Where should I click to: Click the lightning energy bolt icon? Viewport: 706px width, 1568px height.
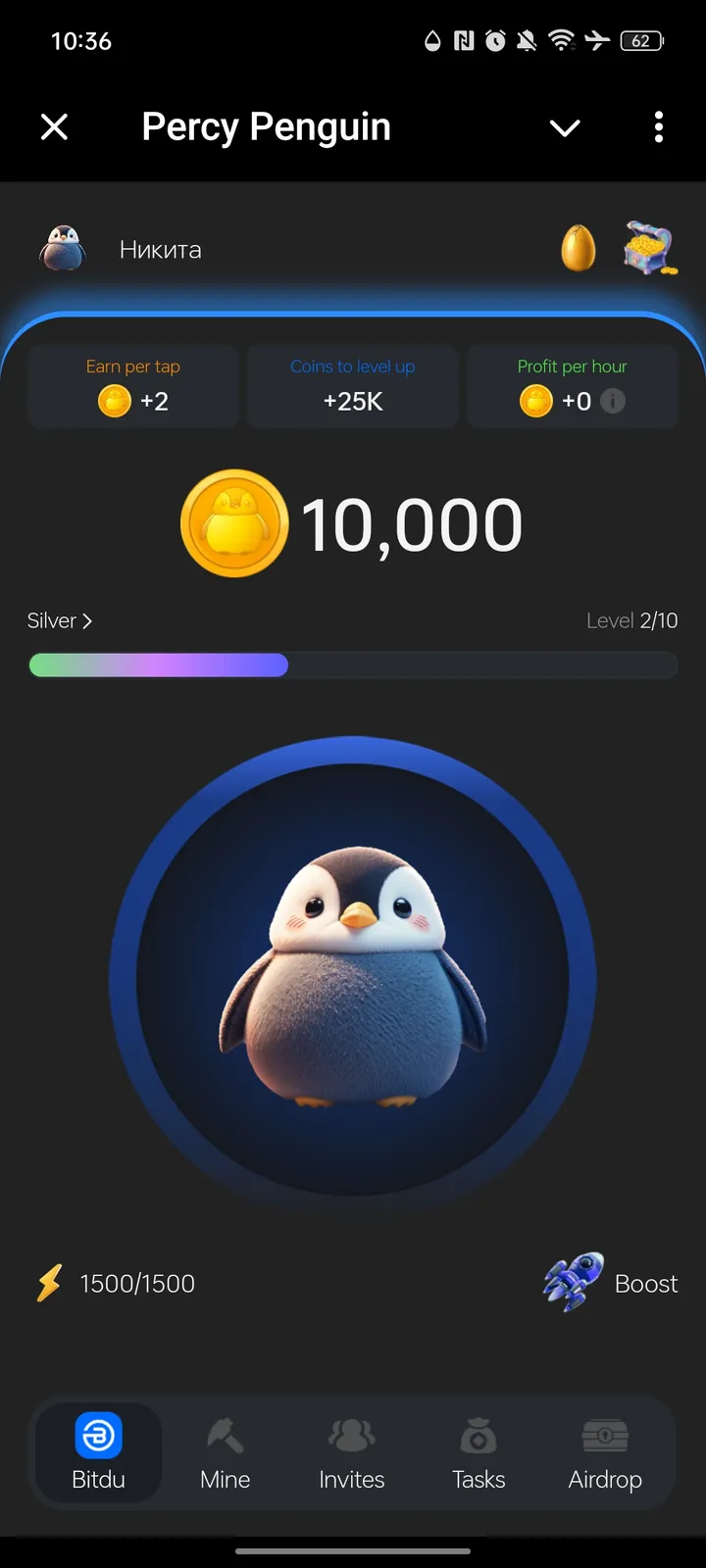47,1283
